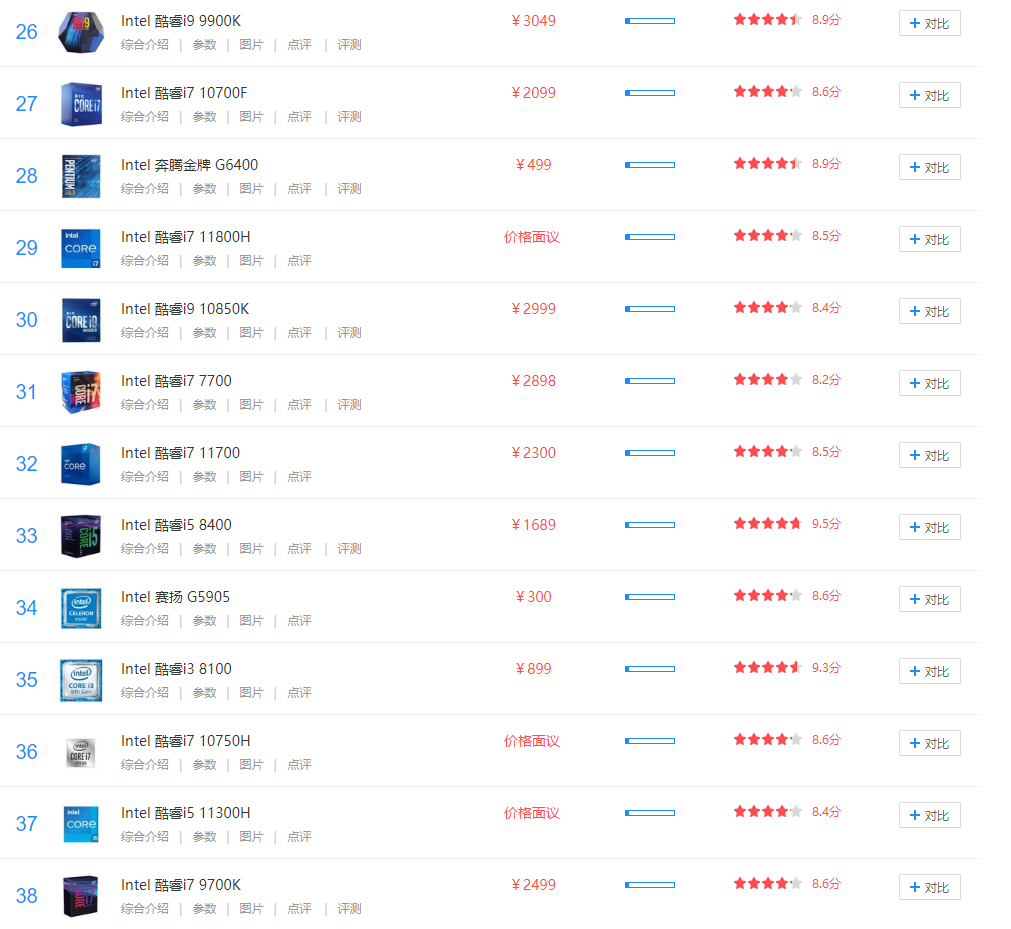Add Intel 酷睿i7 7700 to 对比
The height and width of the screenshot is (929, 1011).
click(x=929, y=384)
